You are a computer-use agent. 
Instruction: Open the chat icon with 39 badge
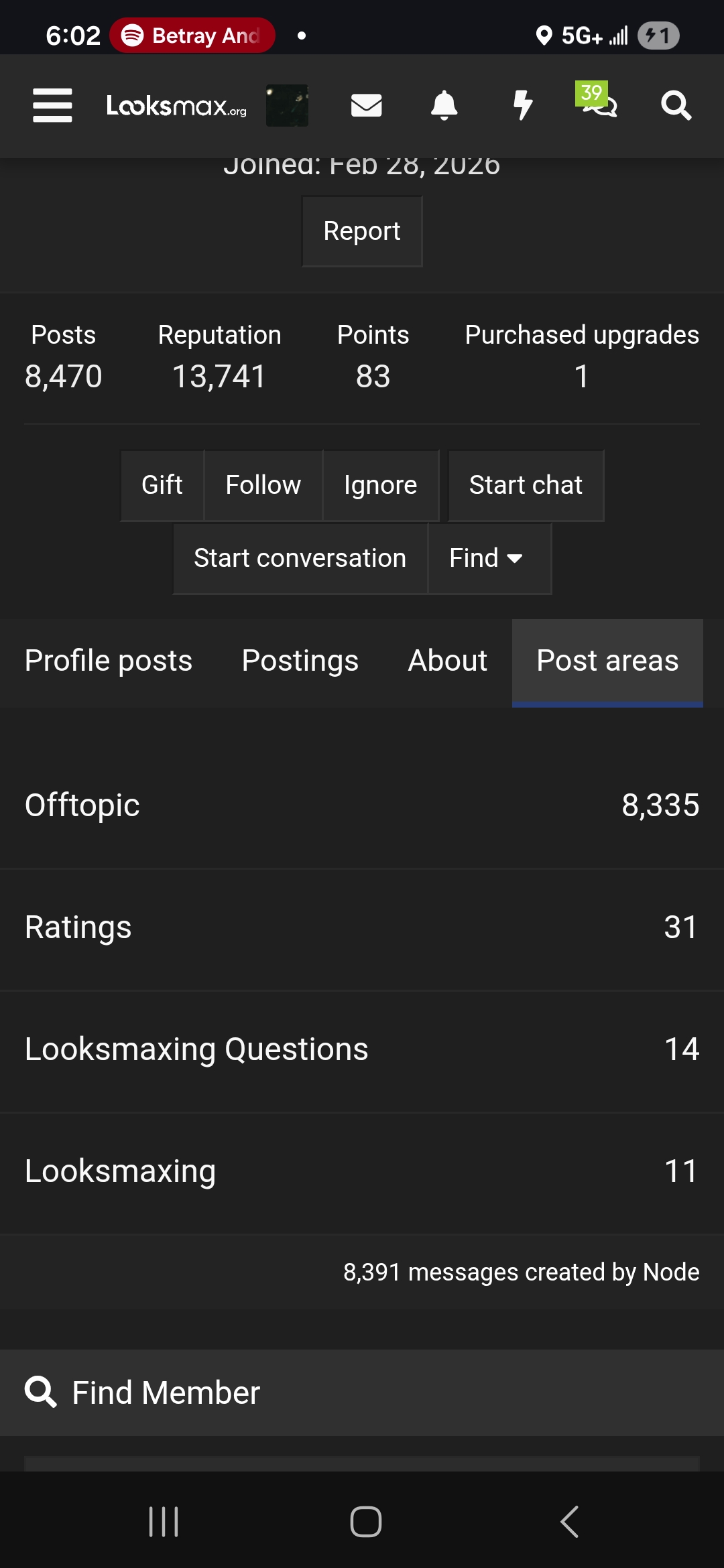[x=599, y=104]
